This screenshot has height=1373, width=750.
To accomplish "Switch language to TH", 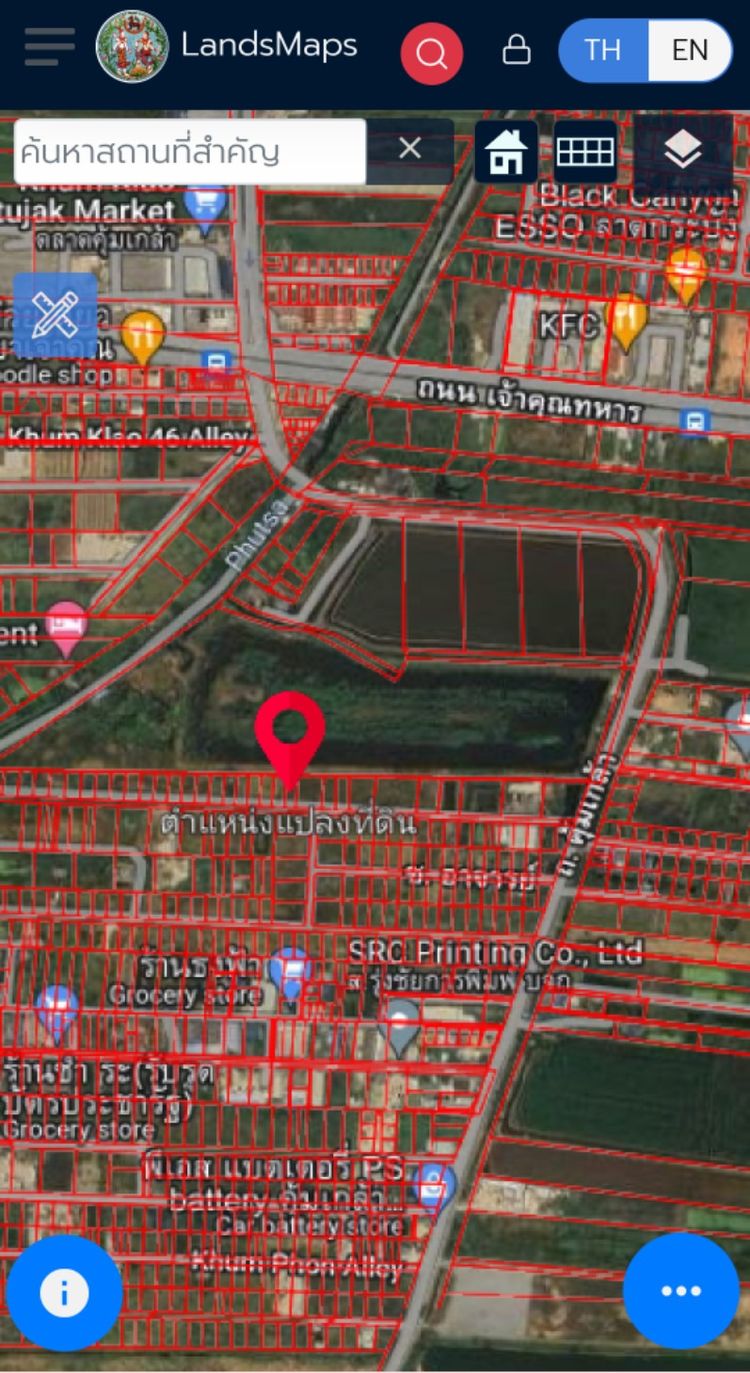I will (603, 50).
